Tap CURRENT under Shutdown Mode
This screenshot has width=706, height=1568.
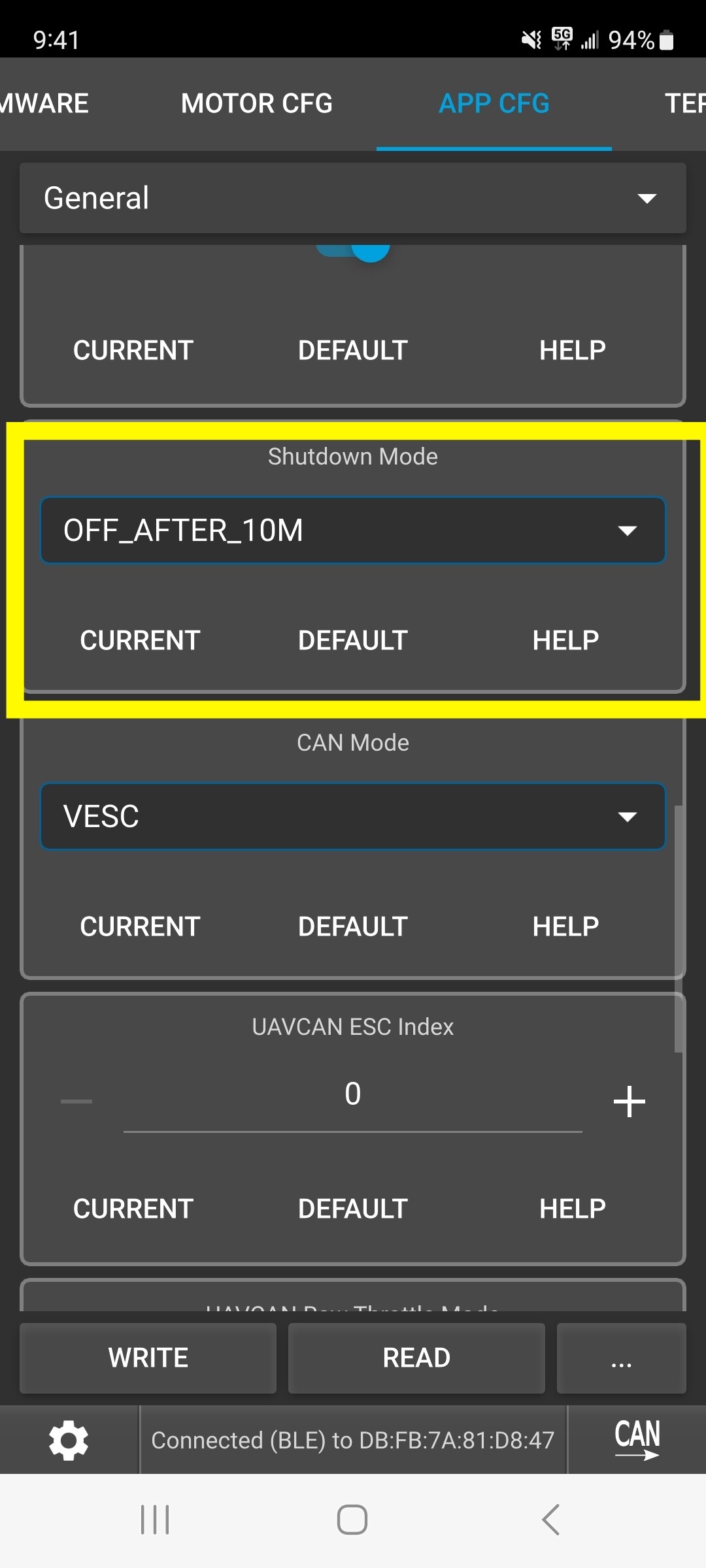tap(140, 640)
